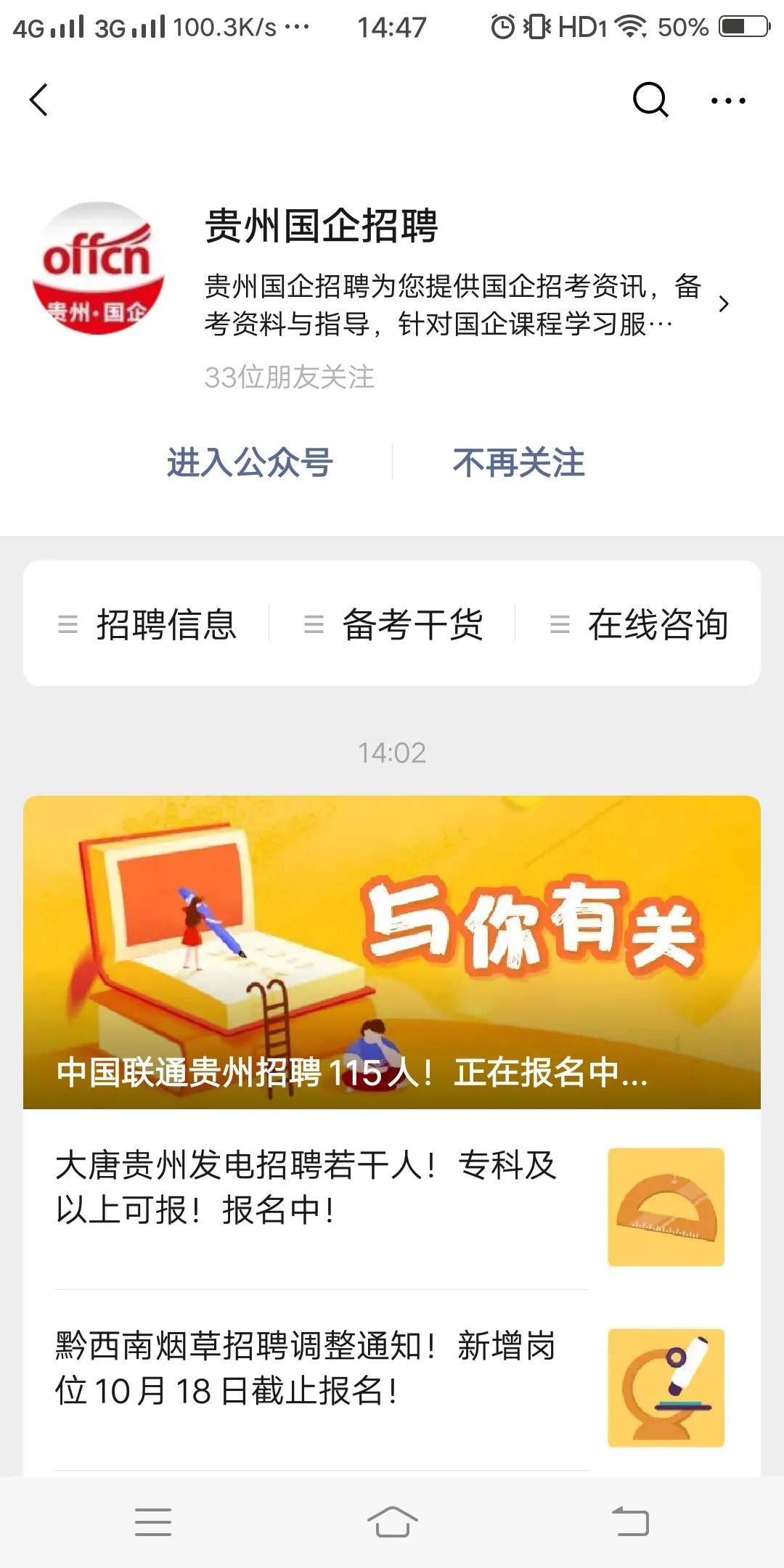This screenshot has width=784, height=1568.
Task: Open the 大唐贵州发电招聘 article
Action: (392, 1199)
